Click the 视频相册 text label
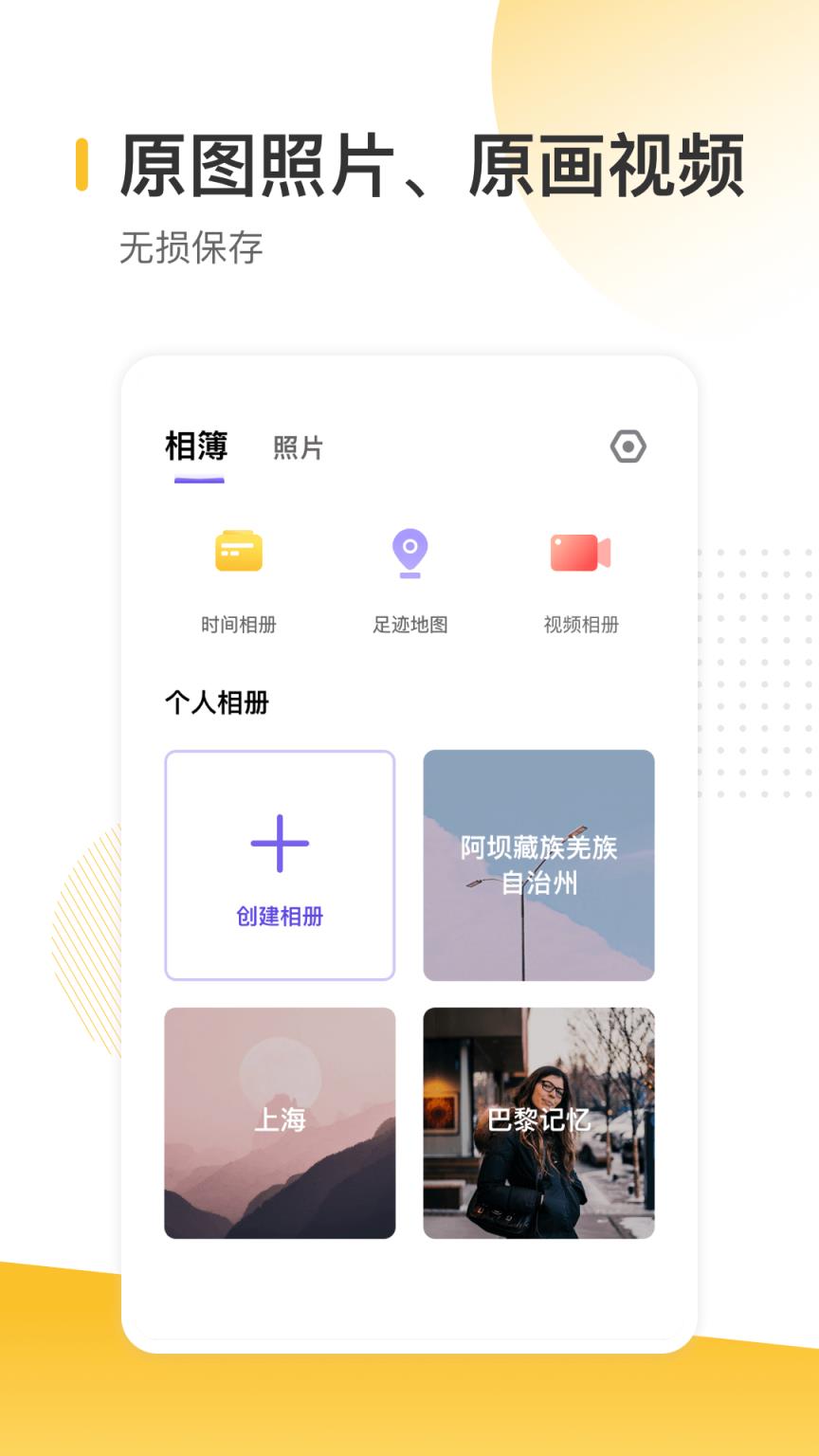Image resolution: width=819 pixels, height=1456 pixels. coord(579,625)
